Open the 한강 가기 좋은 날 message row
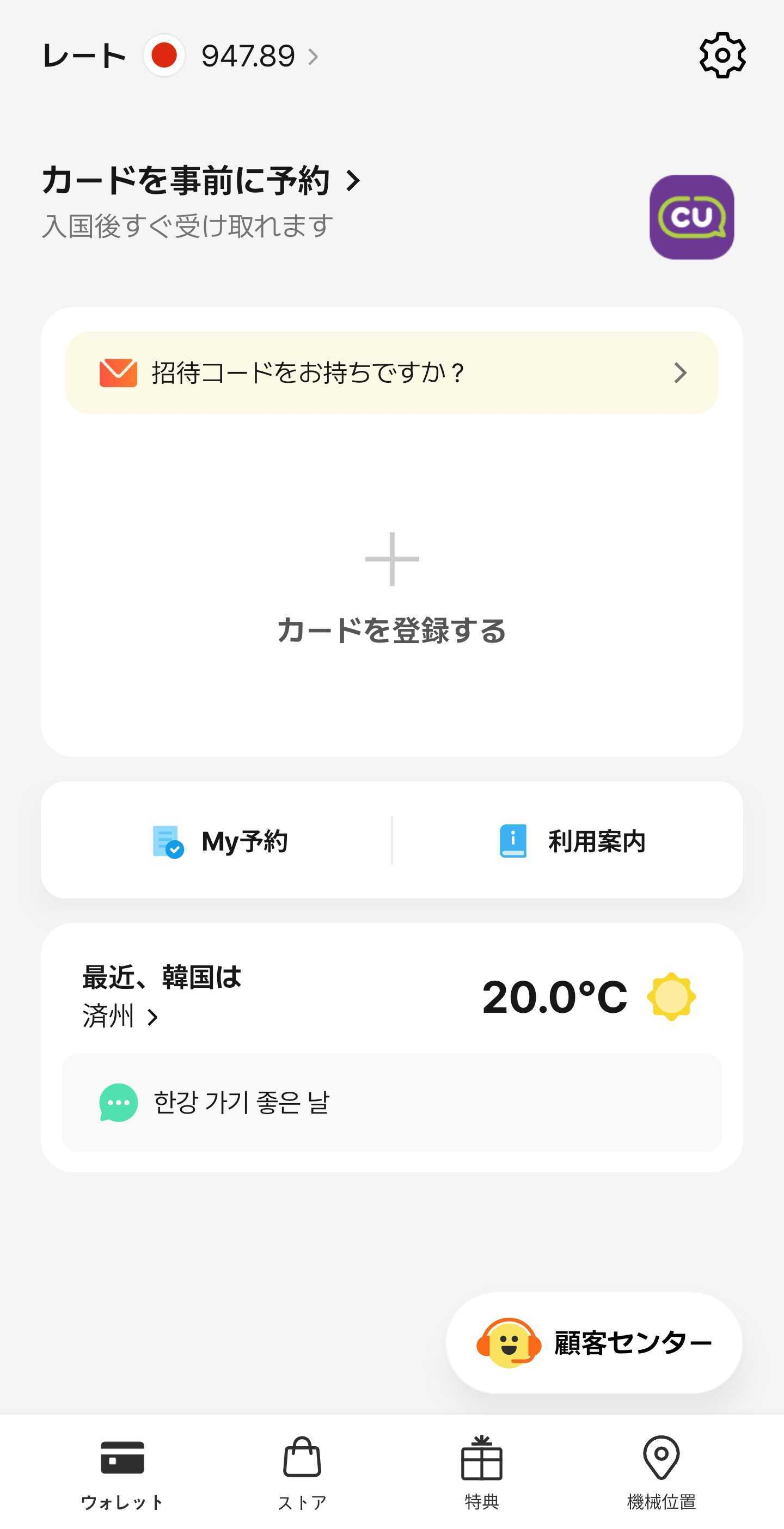 391,1102
